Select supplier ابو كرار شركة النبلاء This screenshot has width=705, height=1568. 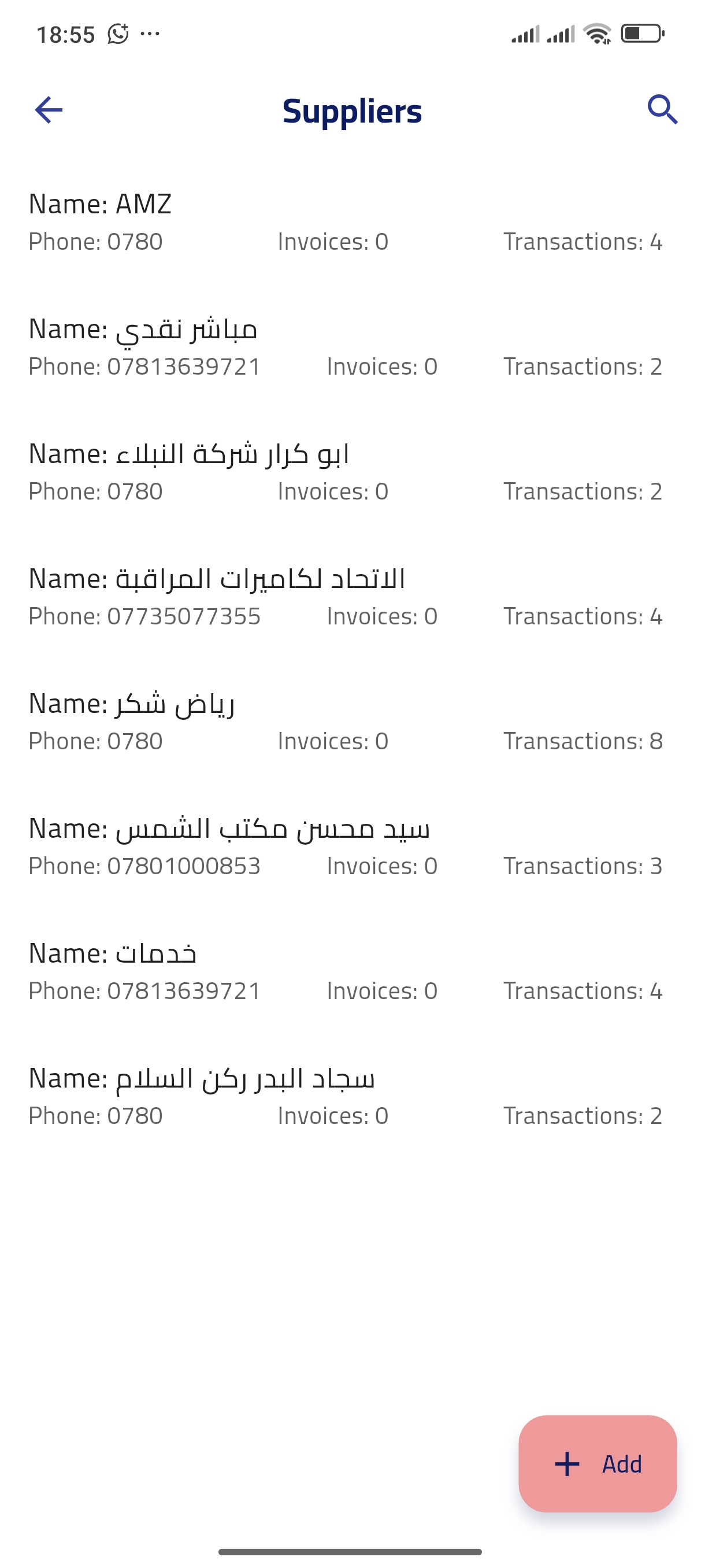tap(344, 472)
